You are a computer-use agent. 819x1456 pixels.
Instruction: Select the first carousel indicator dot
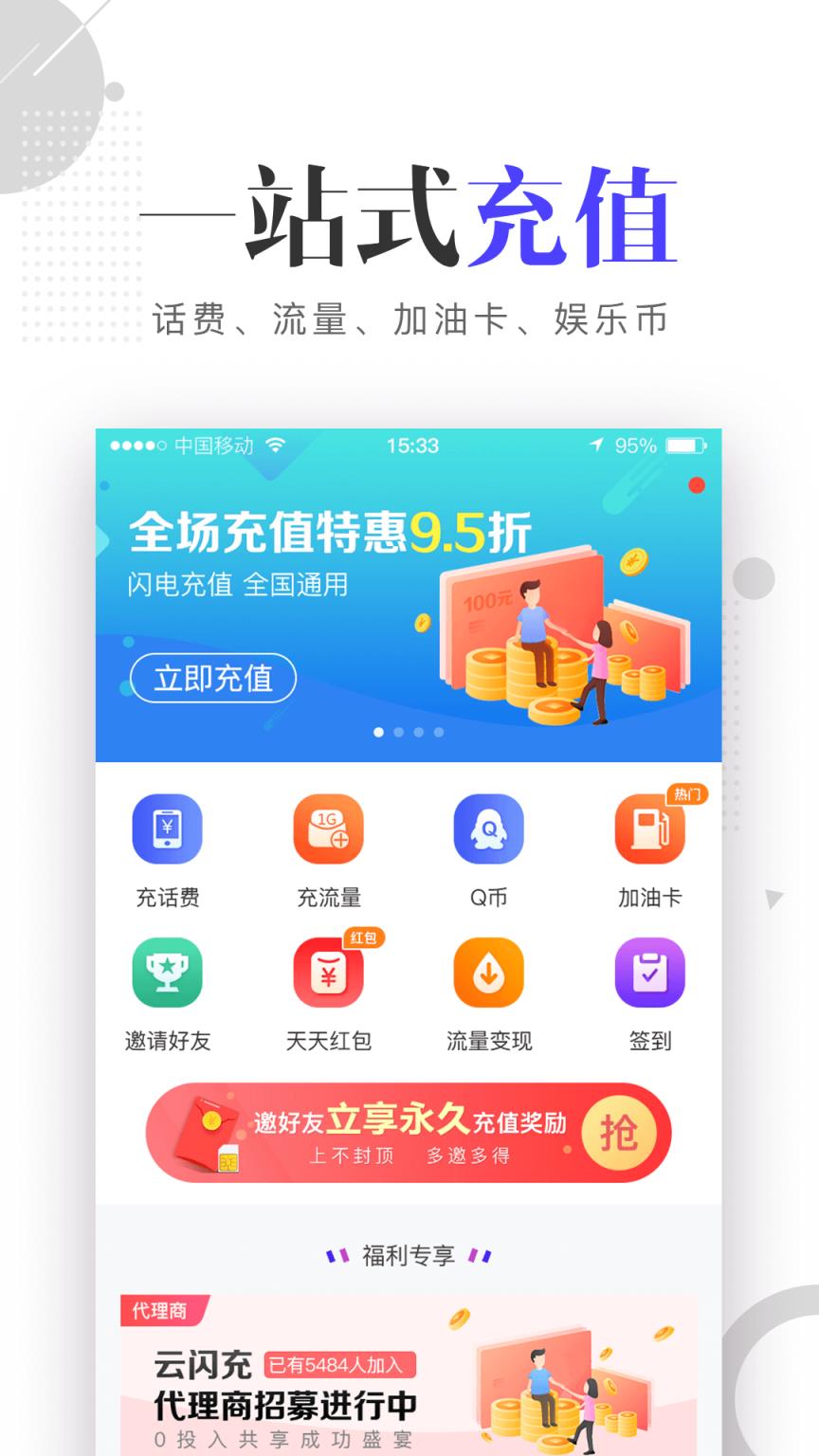point(379,732)
